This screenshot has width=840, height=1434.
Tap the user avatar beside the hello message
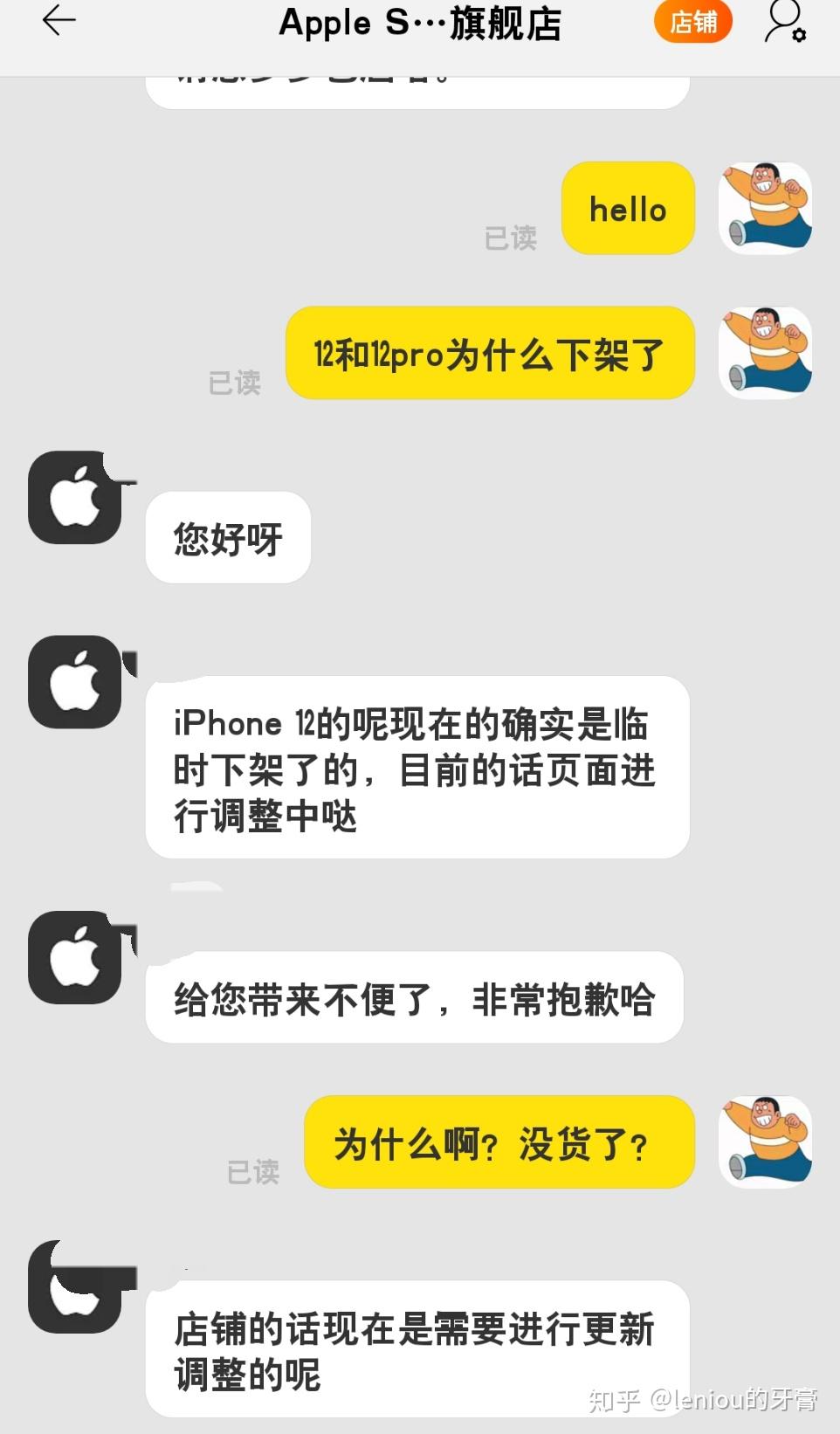(765, 209)
